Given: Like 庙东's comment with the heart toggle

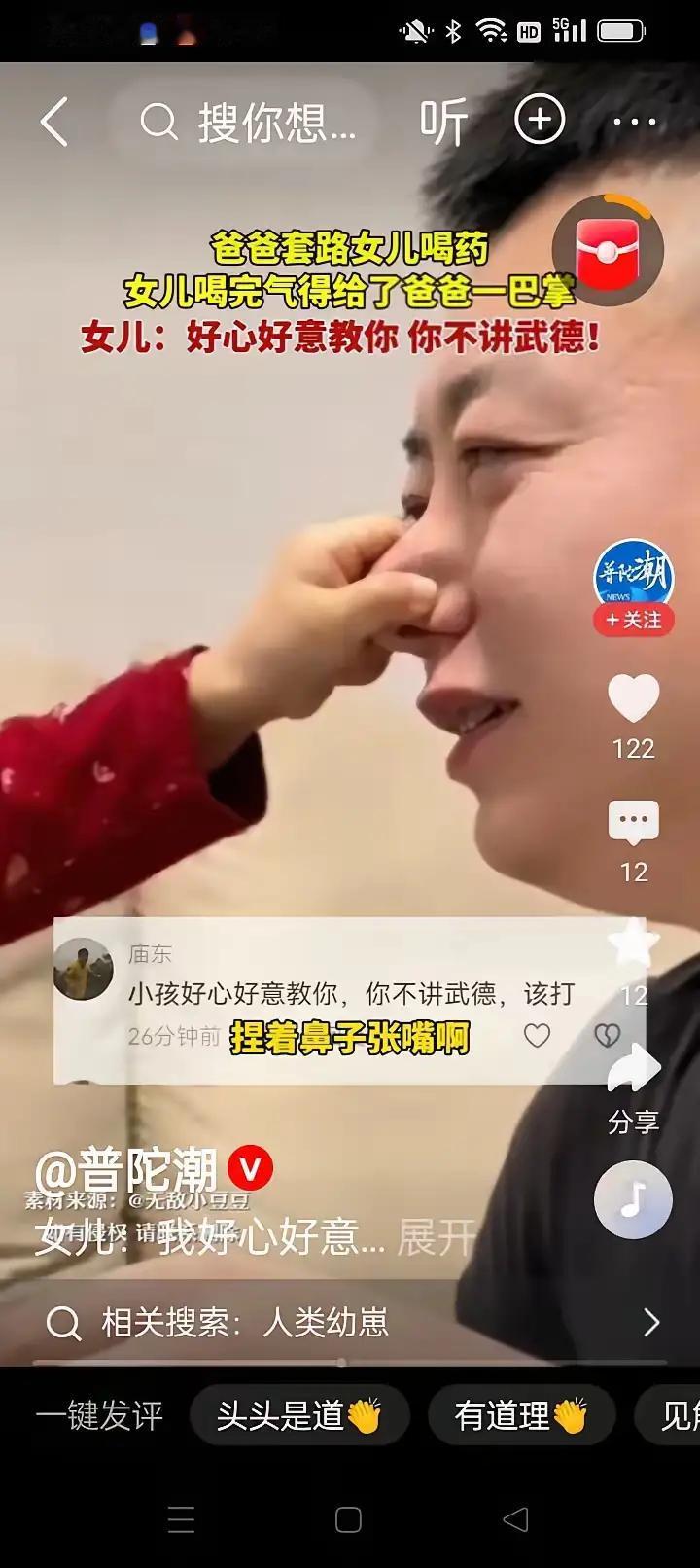Looking at the screenshot, I should [536, 1038].
